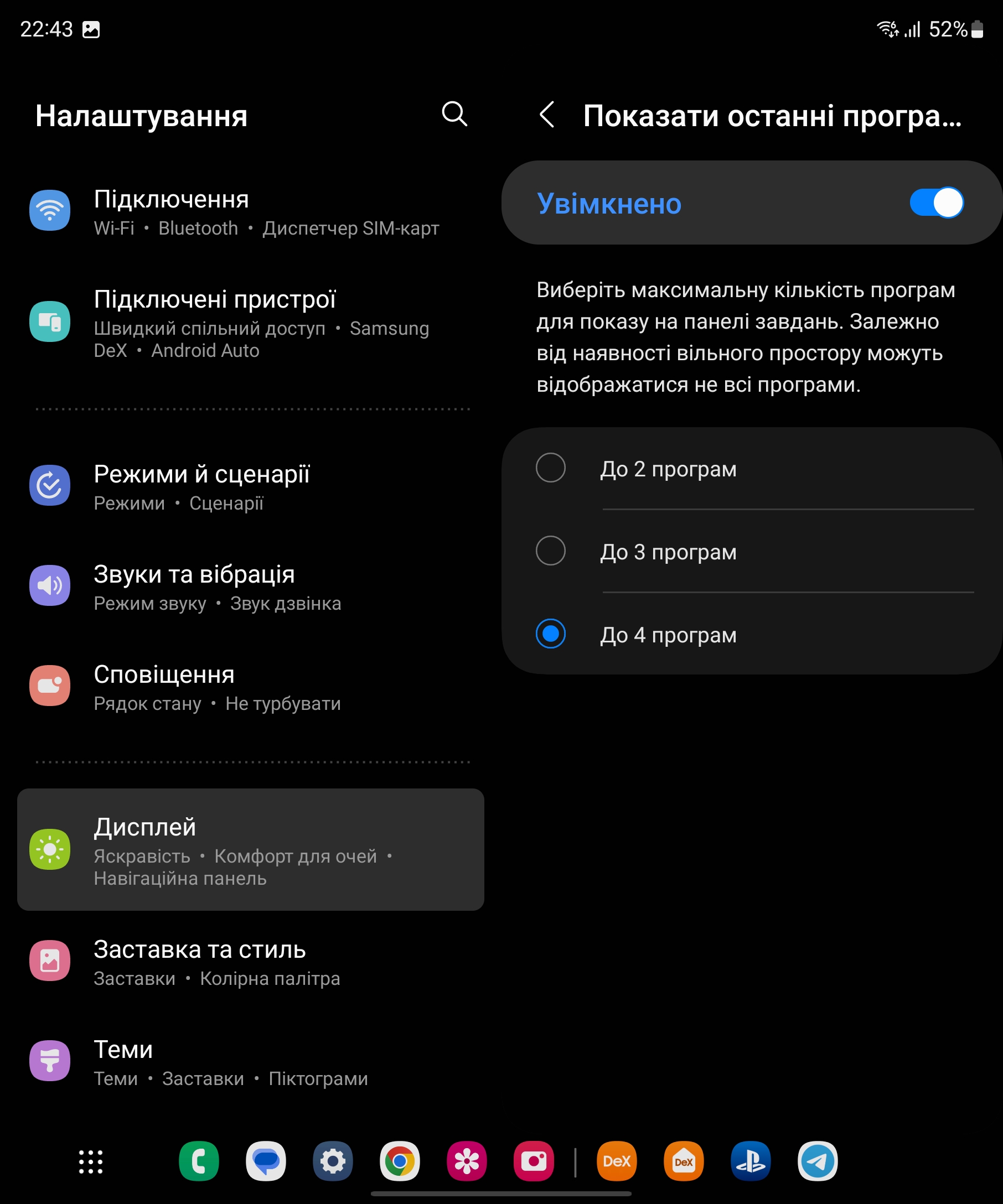The width and height of the screenshot is (1003, 1204).
Task: Select До 2 програм
Action: pos(551,468)
